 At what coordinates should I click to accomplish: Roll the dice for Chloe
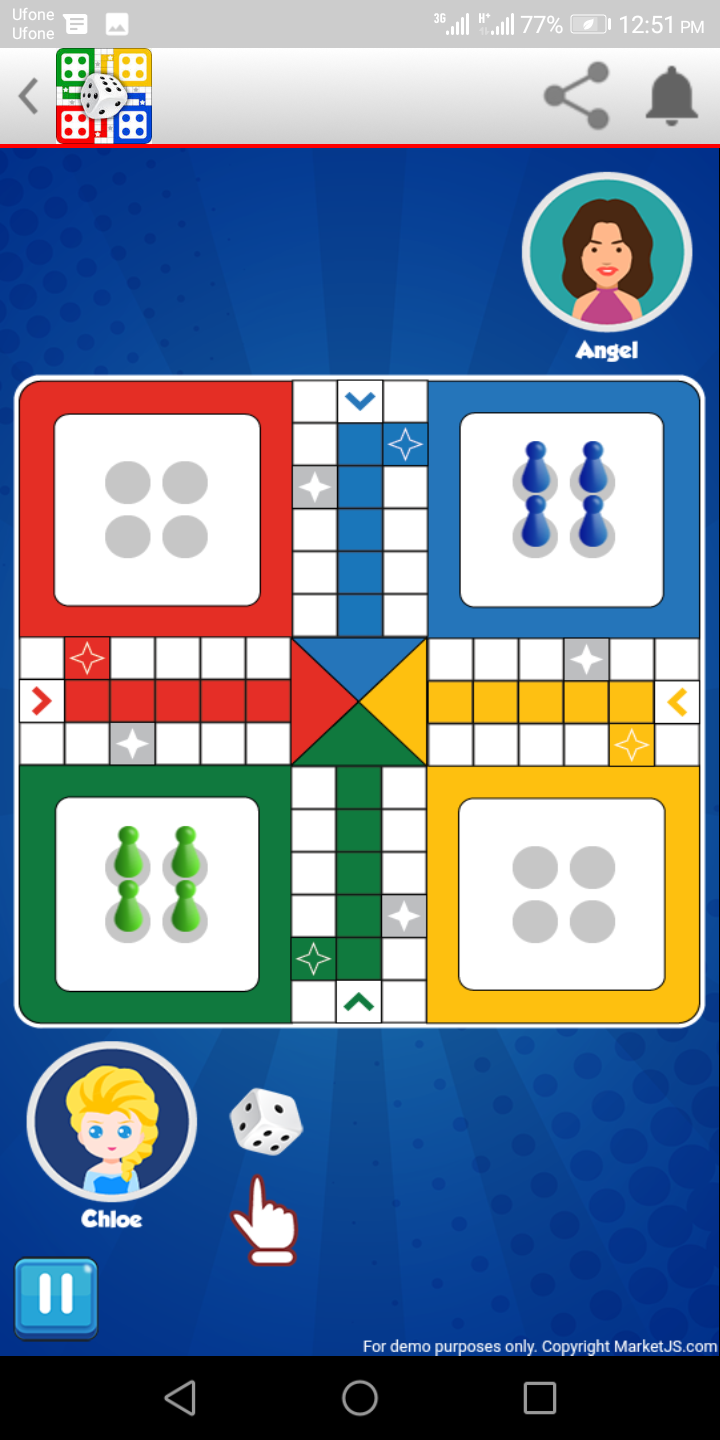click(x=266, y=1121)
